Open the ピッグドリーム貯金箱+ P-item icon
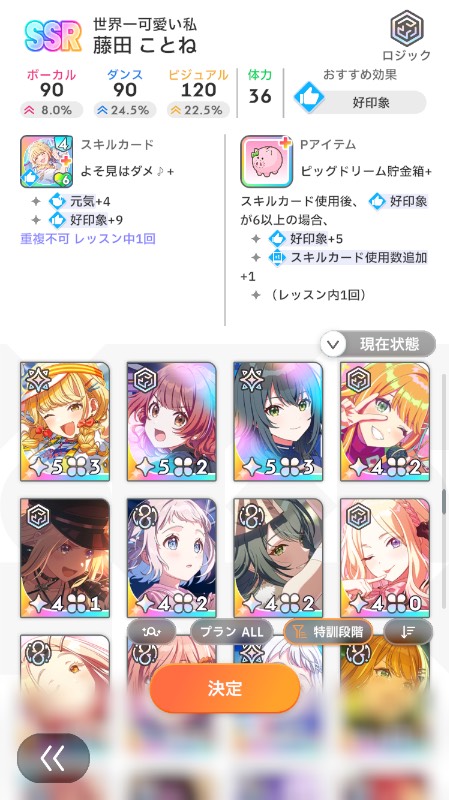Image resolution: width=449 pixels, height=800 pixels. [266, 161]
